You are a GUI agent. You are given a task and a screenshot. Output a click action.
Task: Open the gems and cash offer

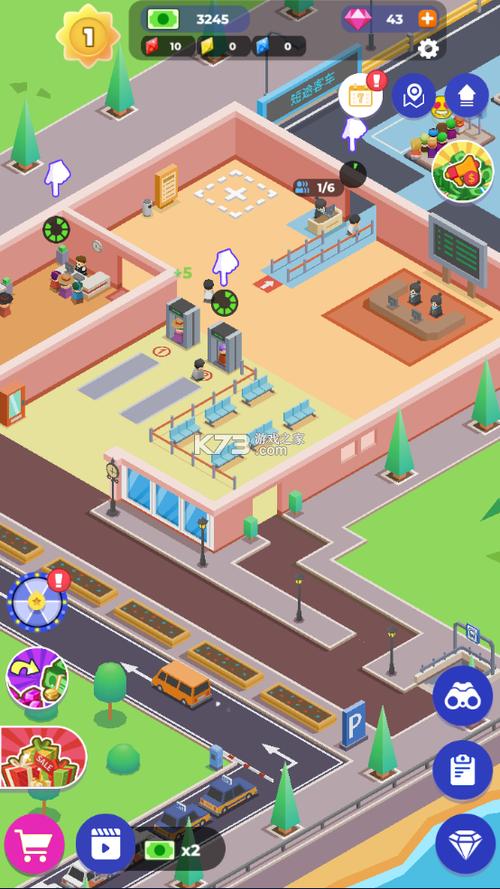(37, 678)
